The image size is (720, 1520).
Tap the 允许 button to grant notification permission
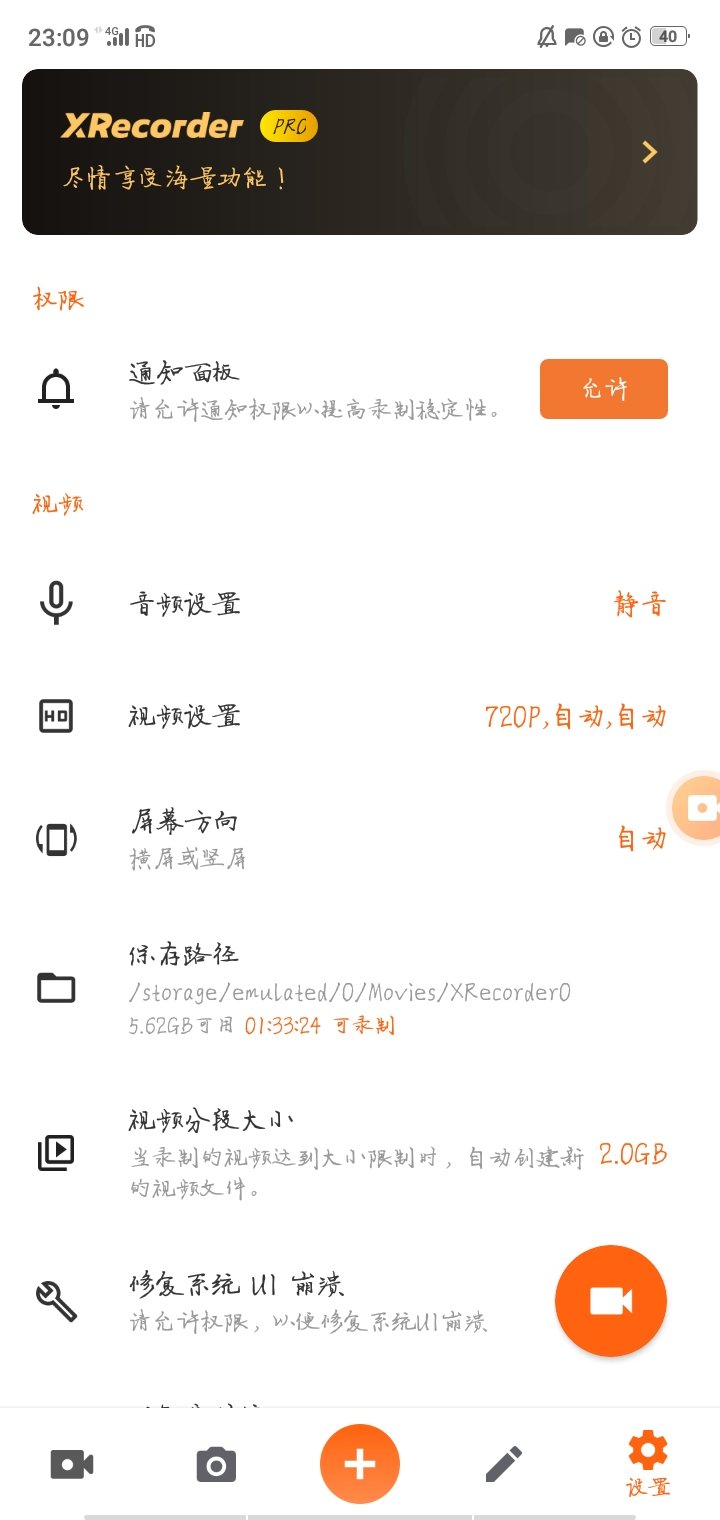pos(603,389)
